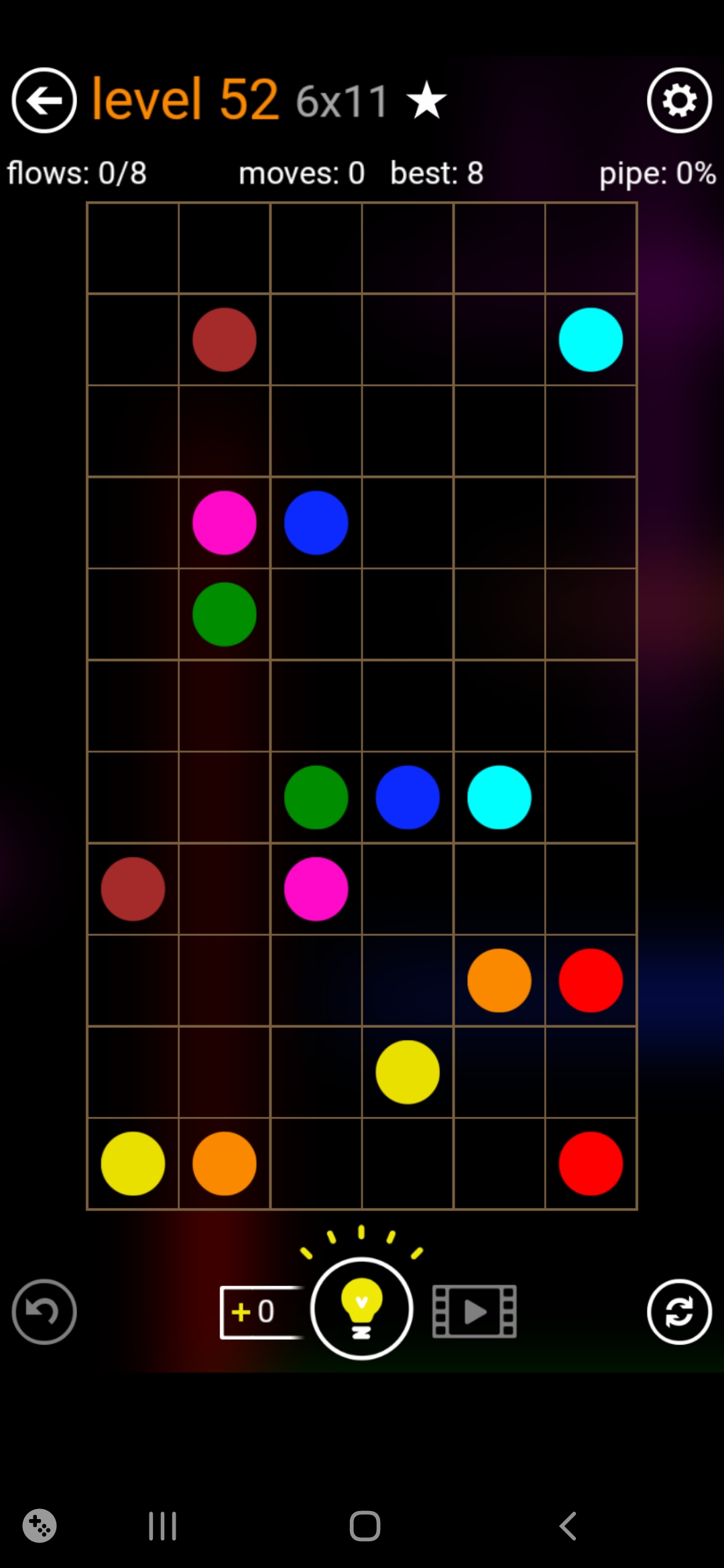Go back using the arrow beside level 52
Screen dimensions: 724x1568
[44, 101]
